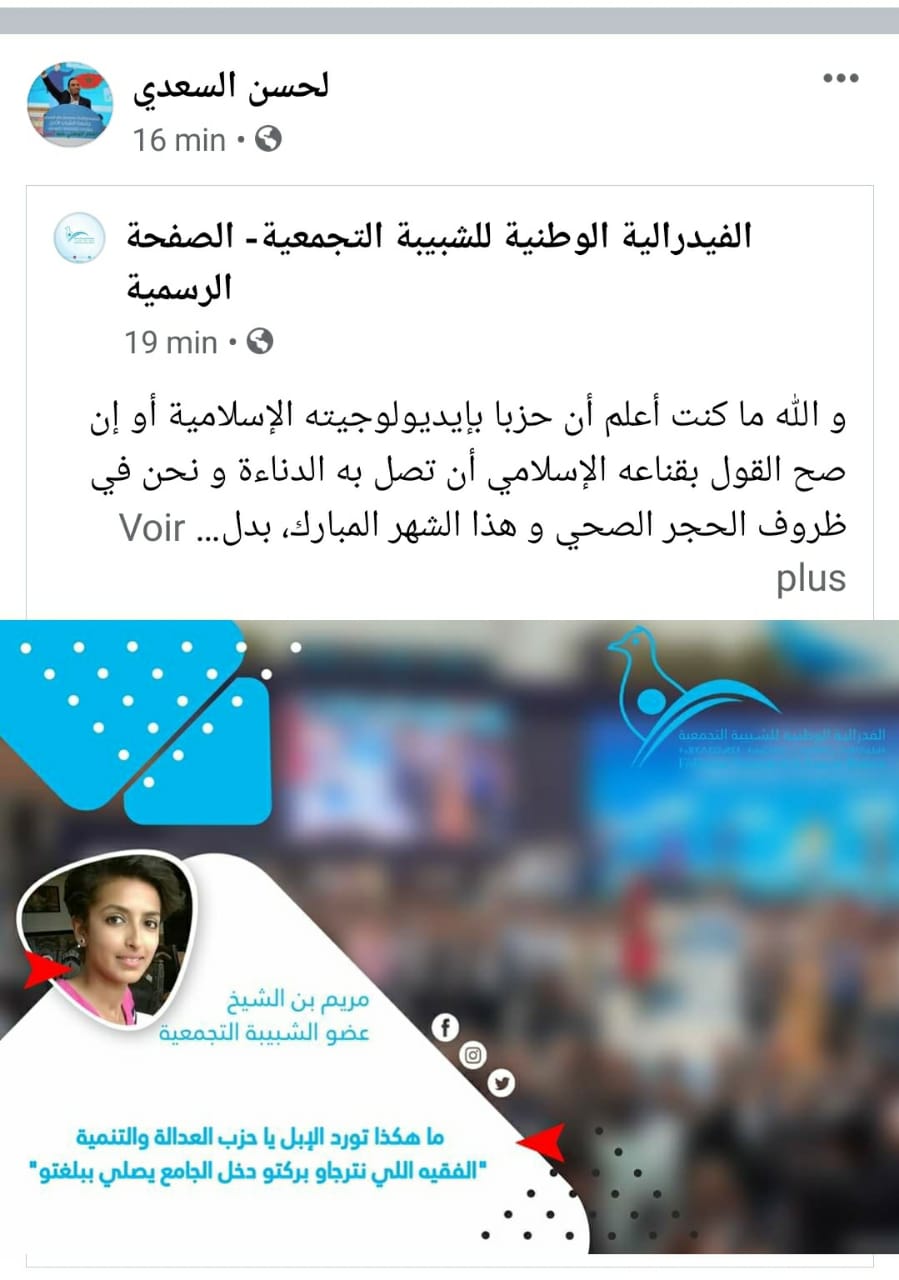Open the post's three-dot options menu

click(x=840, y=79)
